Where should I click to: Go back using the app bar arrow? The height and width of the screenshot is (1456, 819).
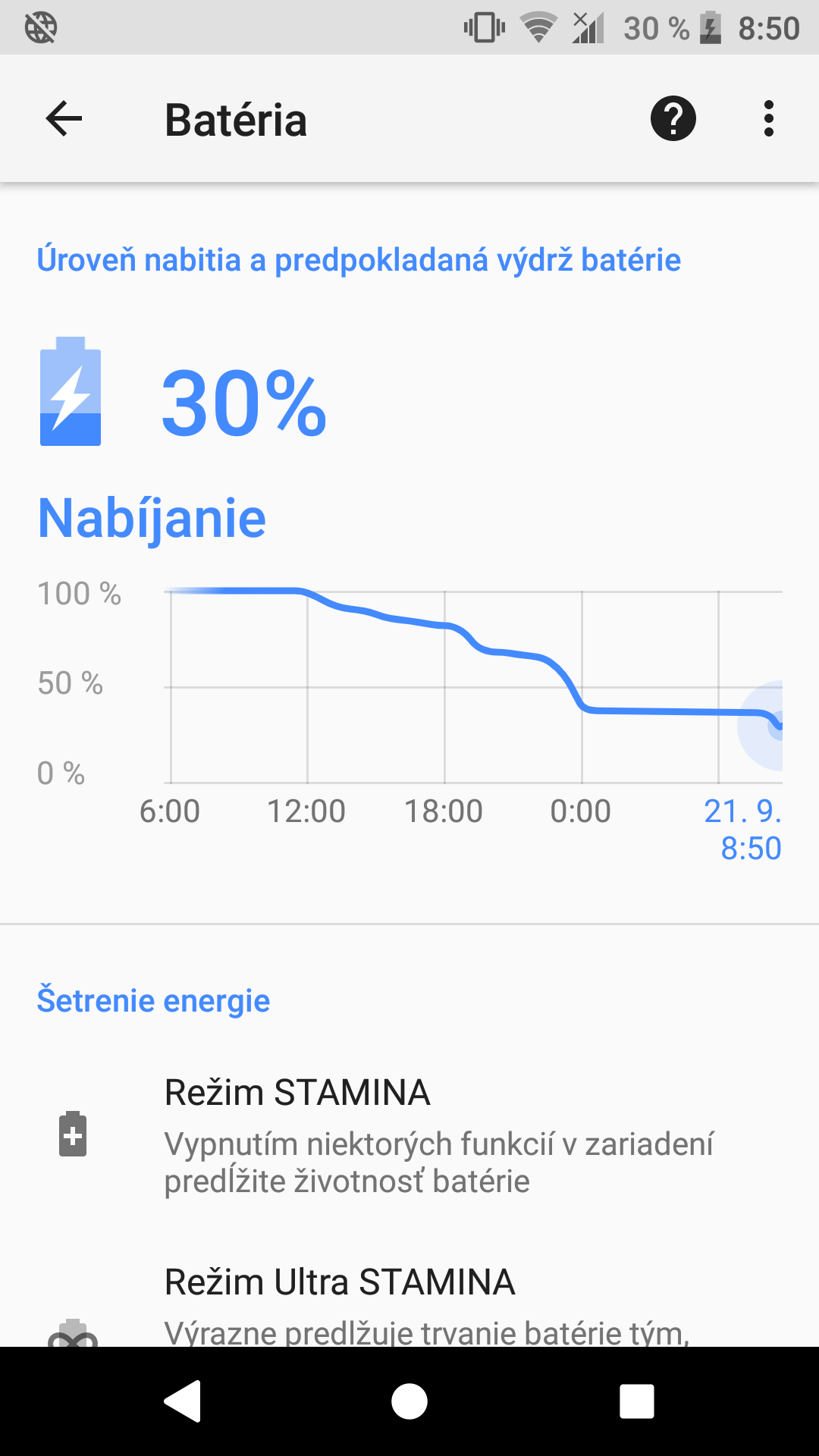pos(64,119)
